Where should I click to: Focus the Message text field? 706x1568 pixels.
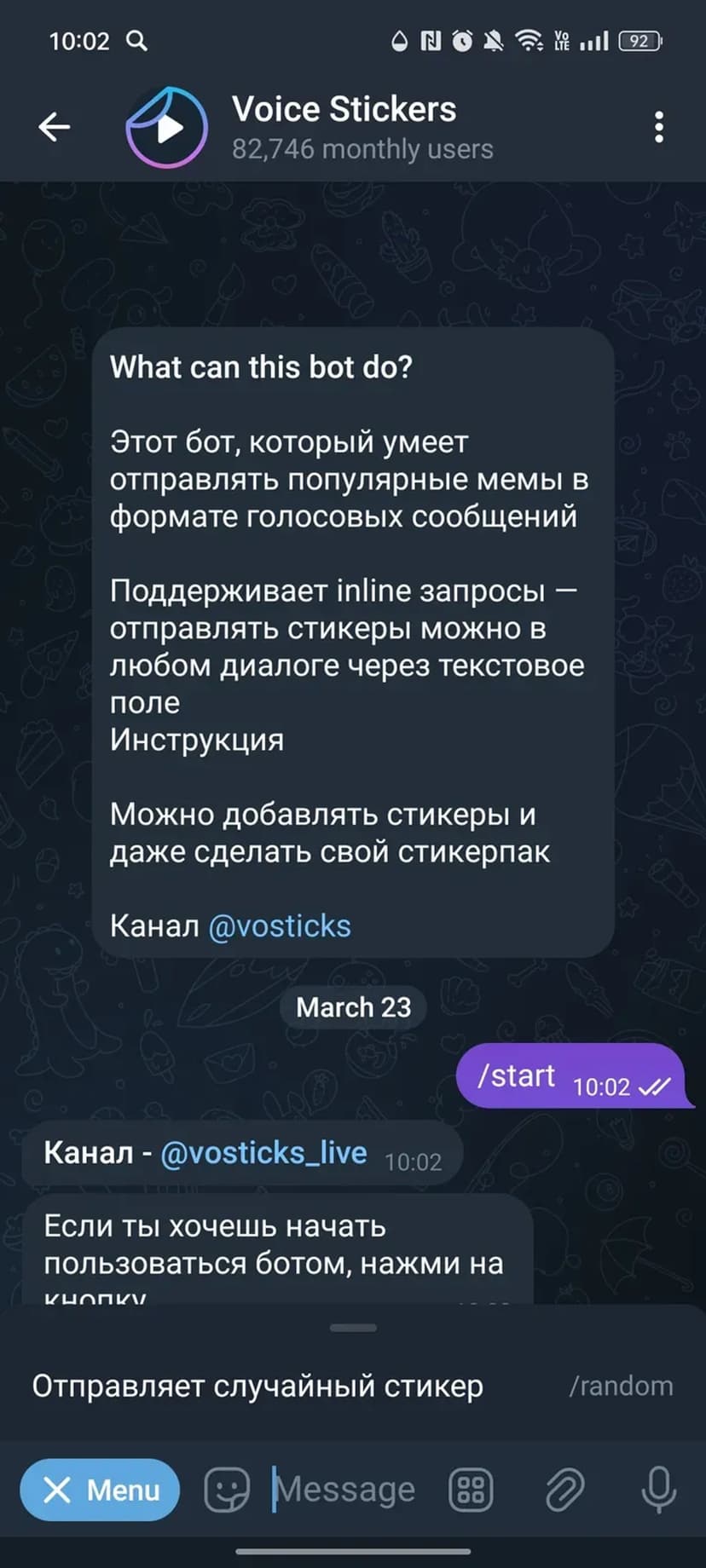pyautogui.click(x=350, y=1490)
